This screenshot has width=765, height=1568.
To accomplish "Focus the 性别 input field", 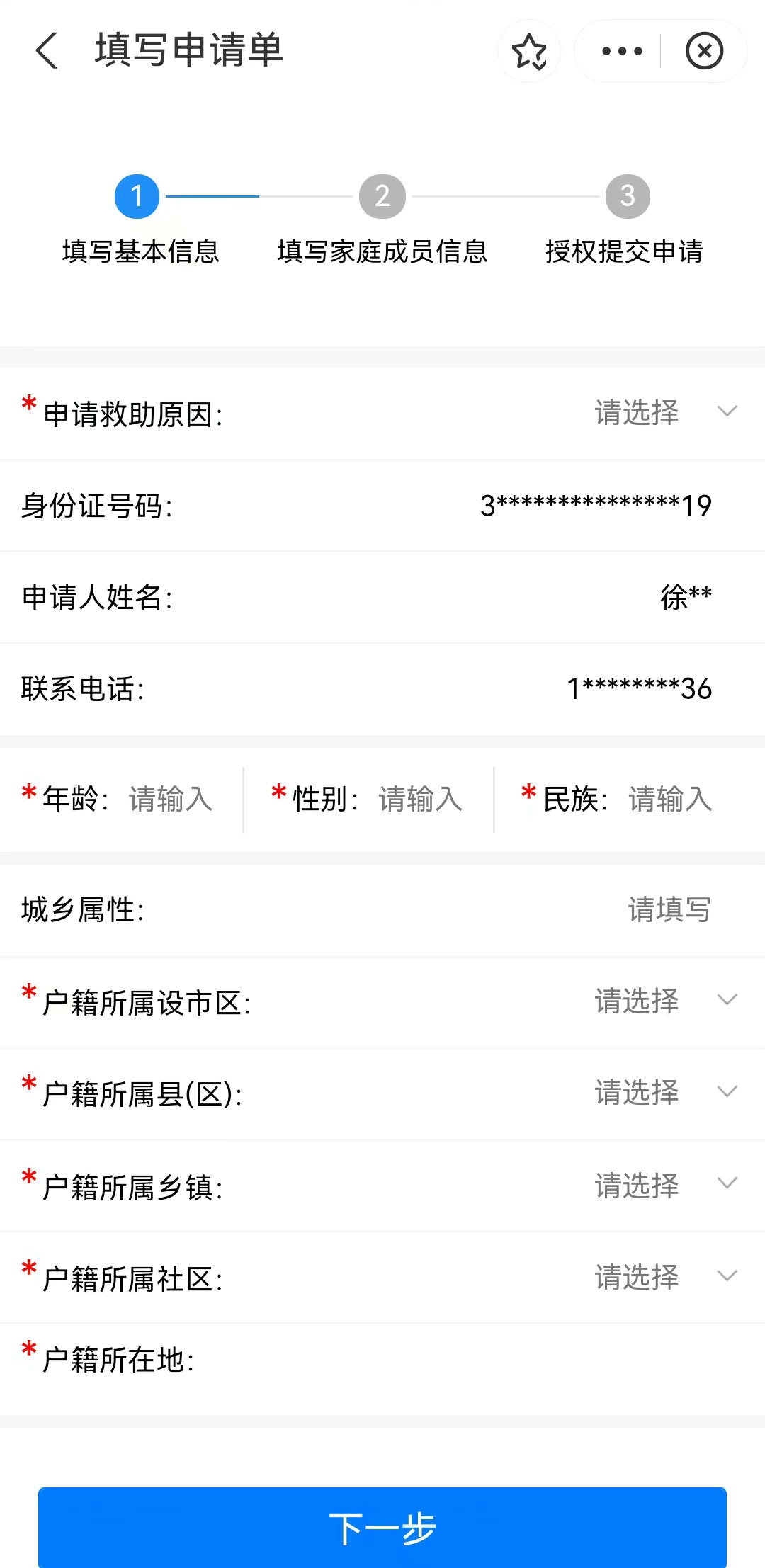I will pos(420,799).
